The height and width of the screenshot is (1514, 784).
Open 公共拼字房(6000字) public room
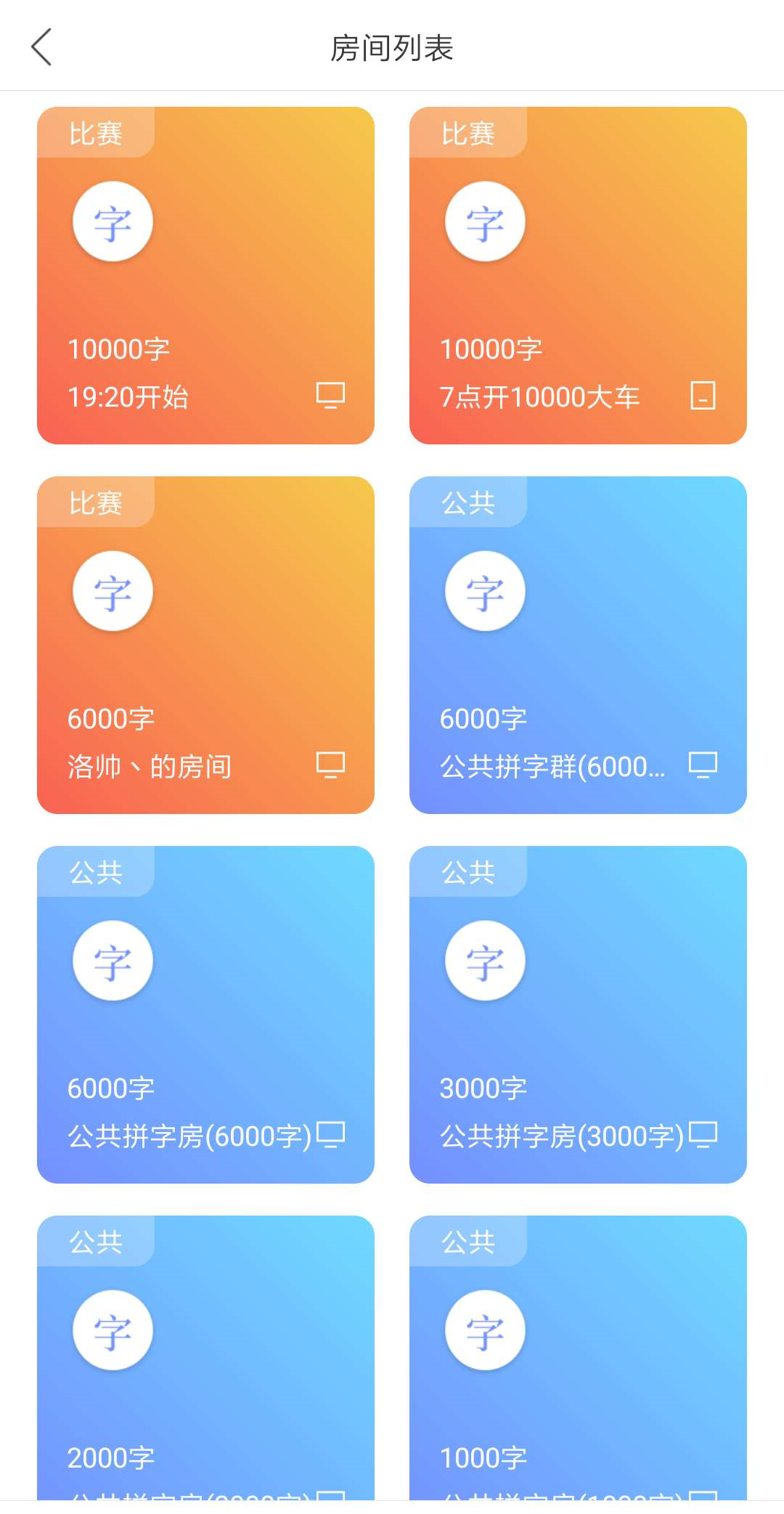point(205,1014)
